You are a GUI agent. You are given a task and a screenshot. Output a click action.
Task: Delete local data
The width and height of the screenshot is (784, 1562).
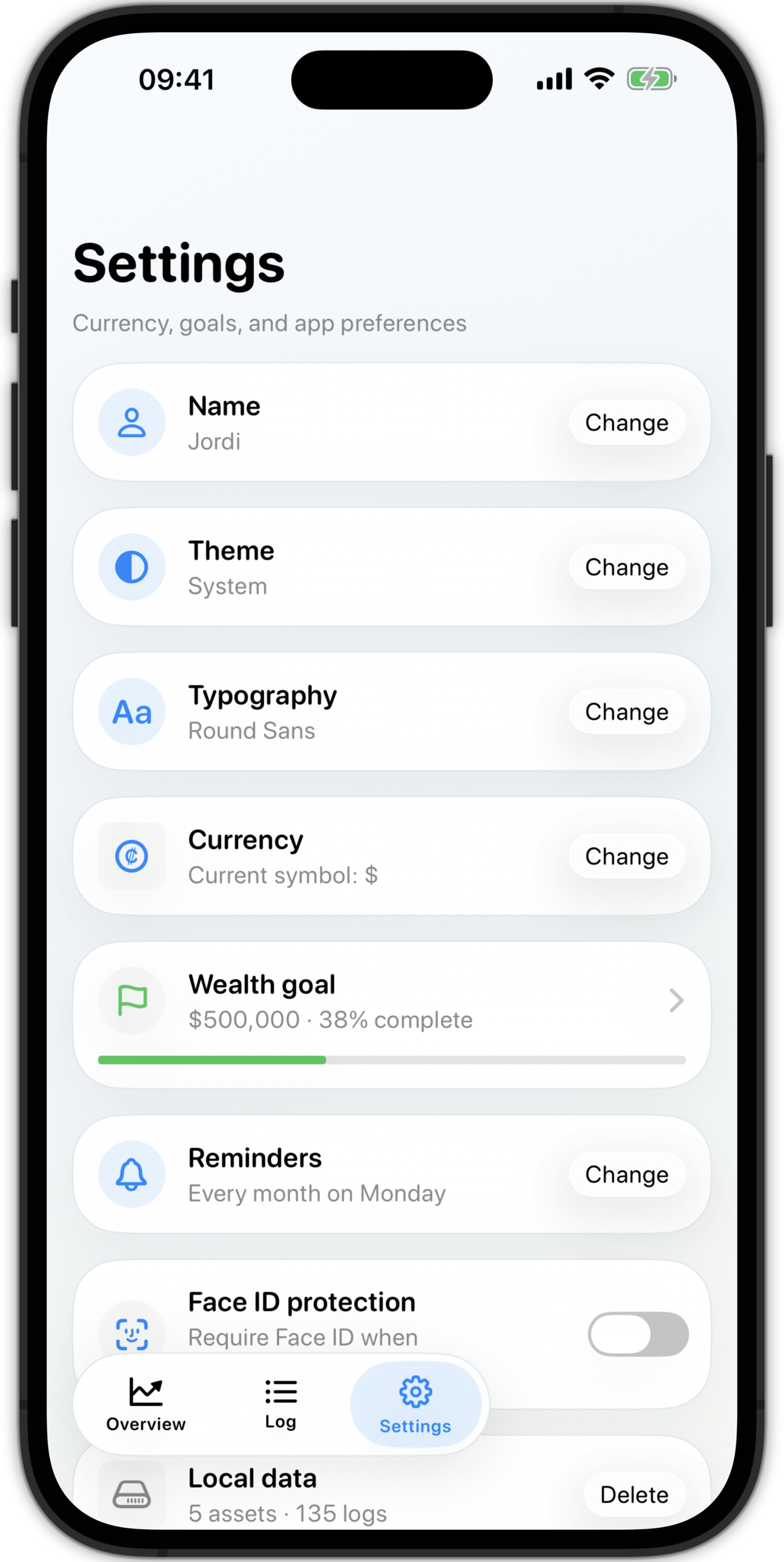coord(634,1495)
